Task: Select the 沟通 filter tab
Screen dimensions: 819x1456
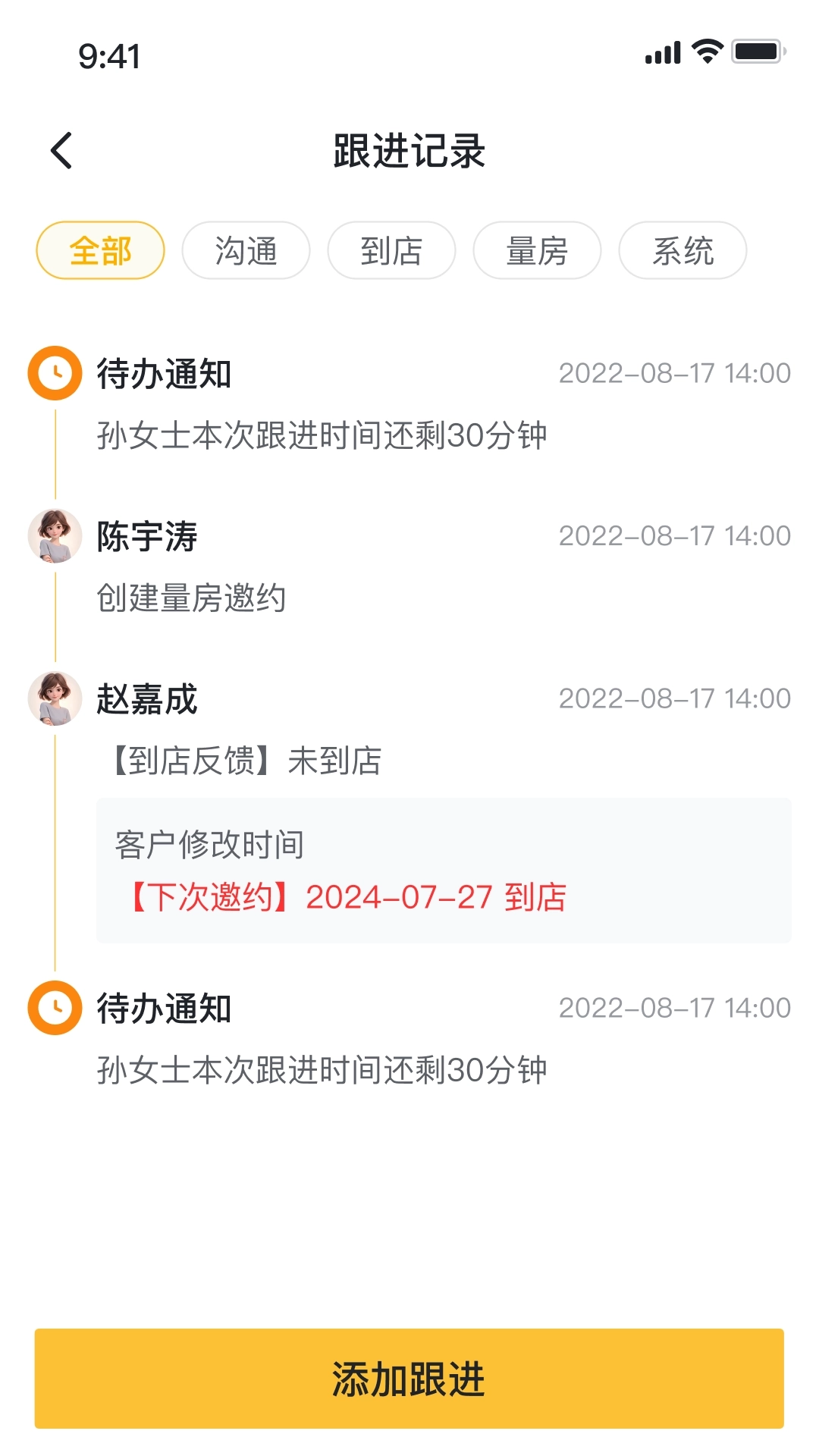Action: pos(245,250)
